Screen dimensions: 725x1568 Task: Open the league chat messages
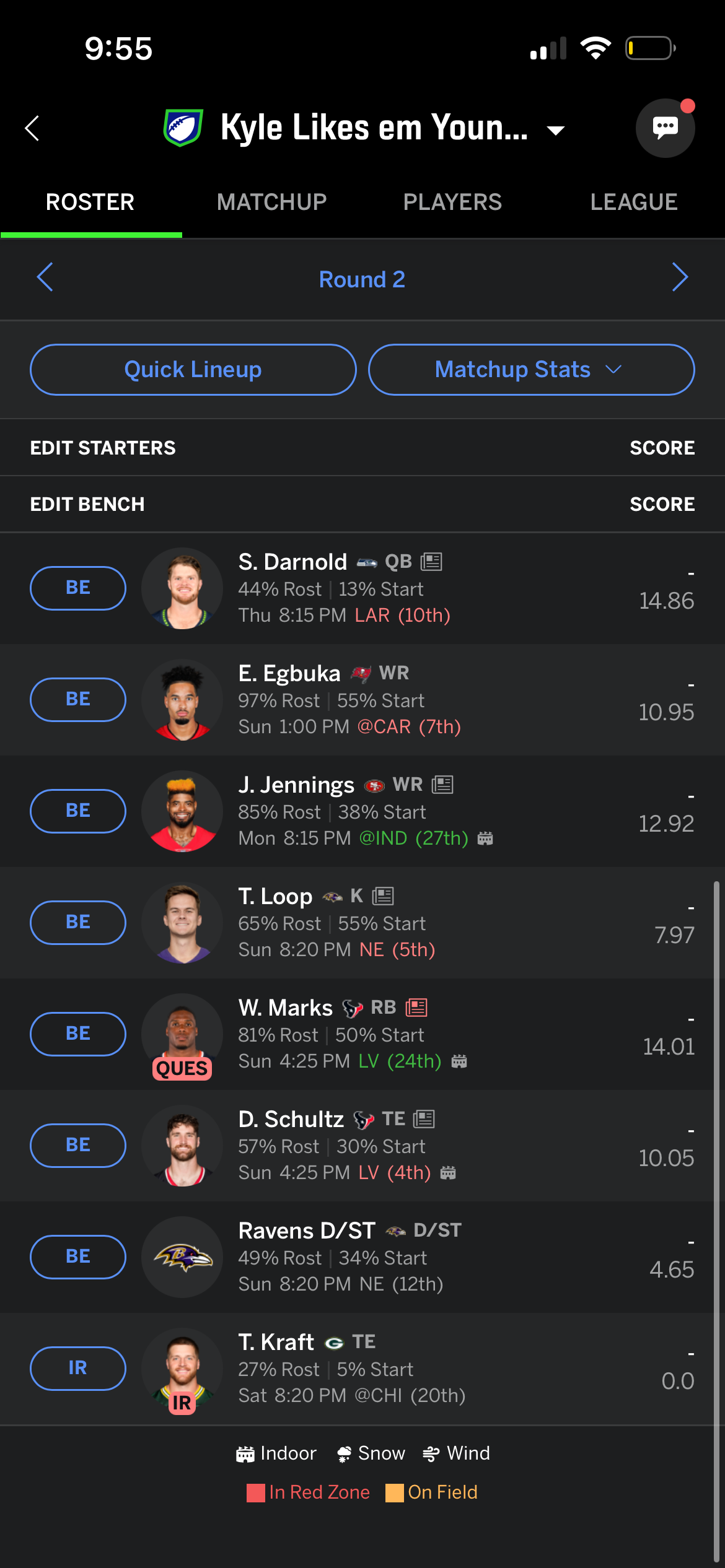pos(665,128)
